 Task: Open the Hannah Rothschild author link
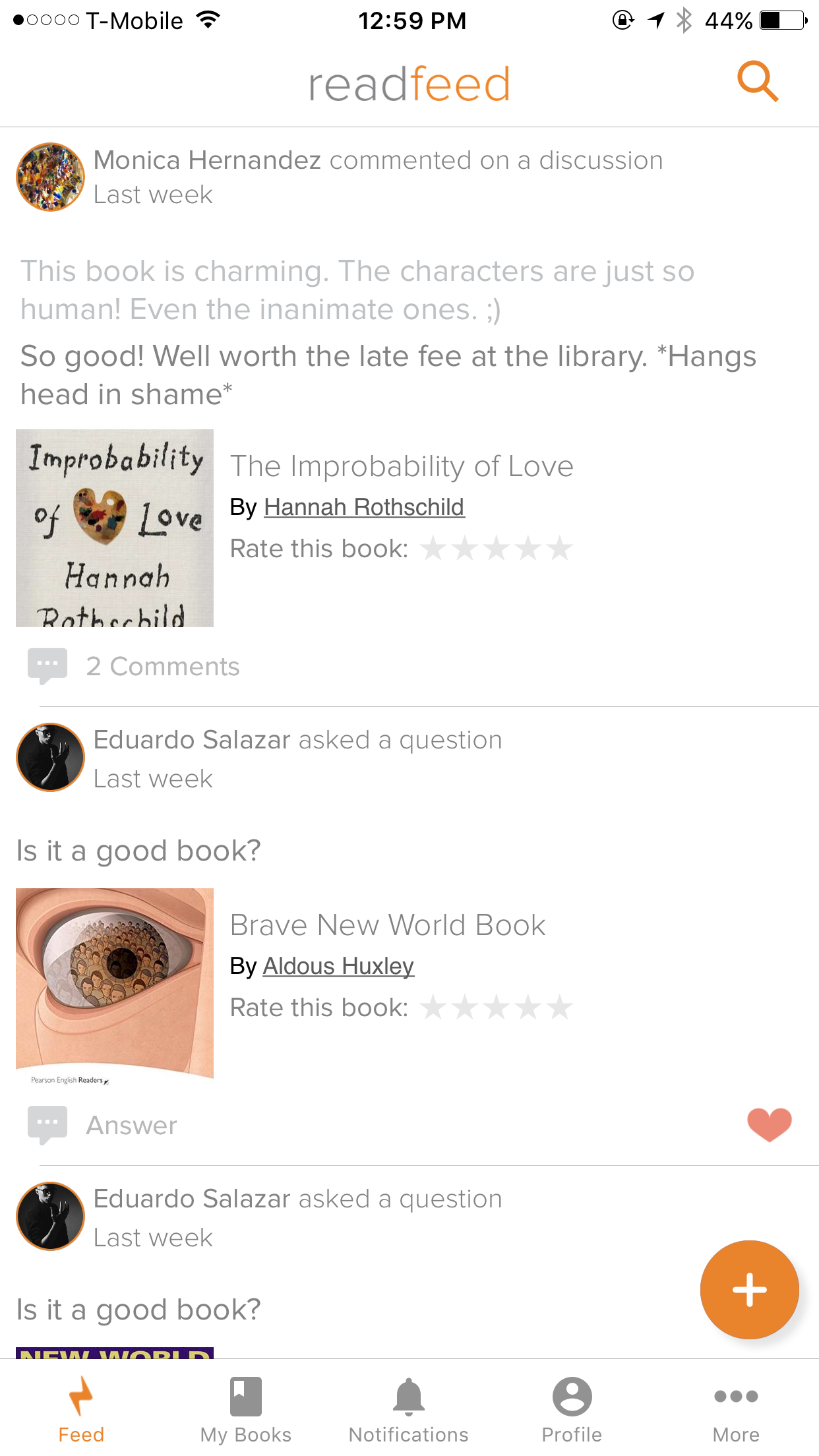coord(363,507)
